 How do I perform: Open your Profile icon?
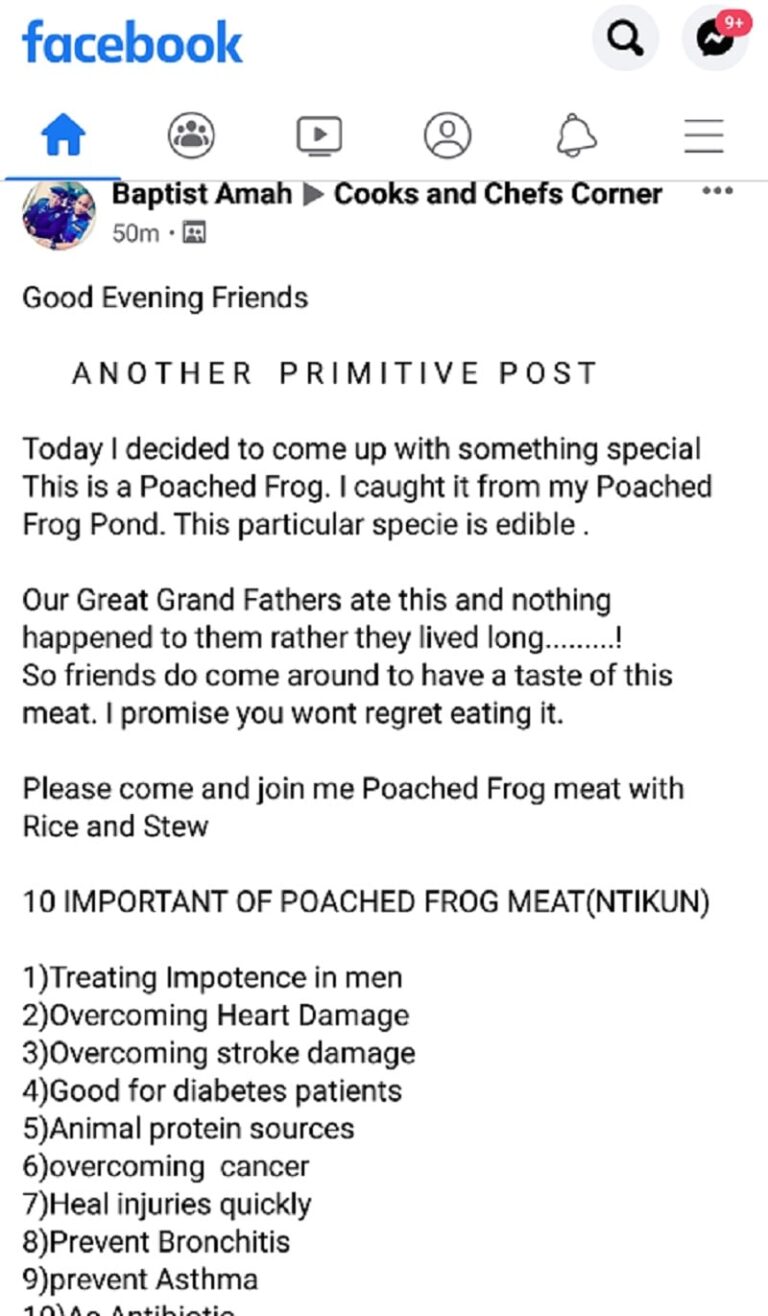click(448, 133)
